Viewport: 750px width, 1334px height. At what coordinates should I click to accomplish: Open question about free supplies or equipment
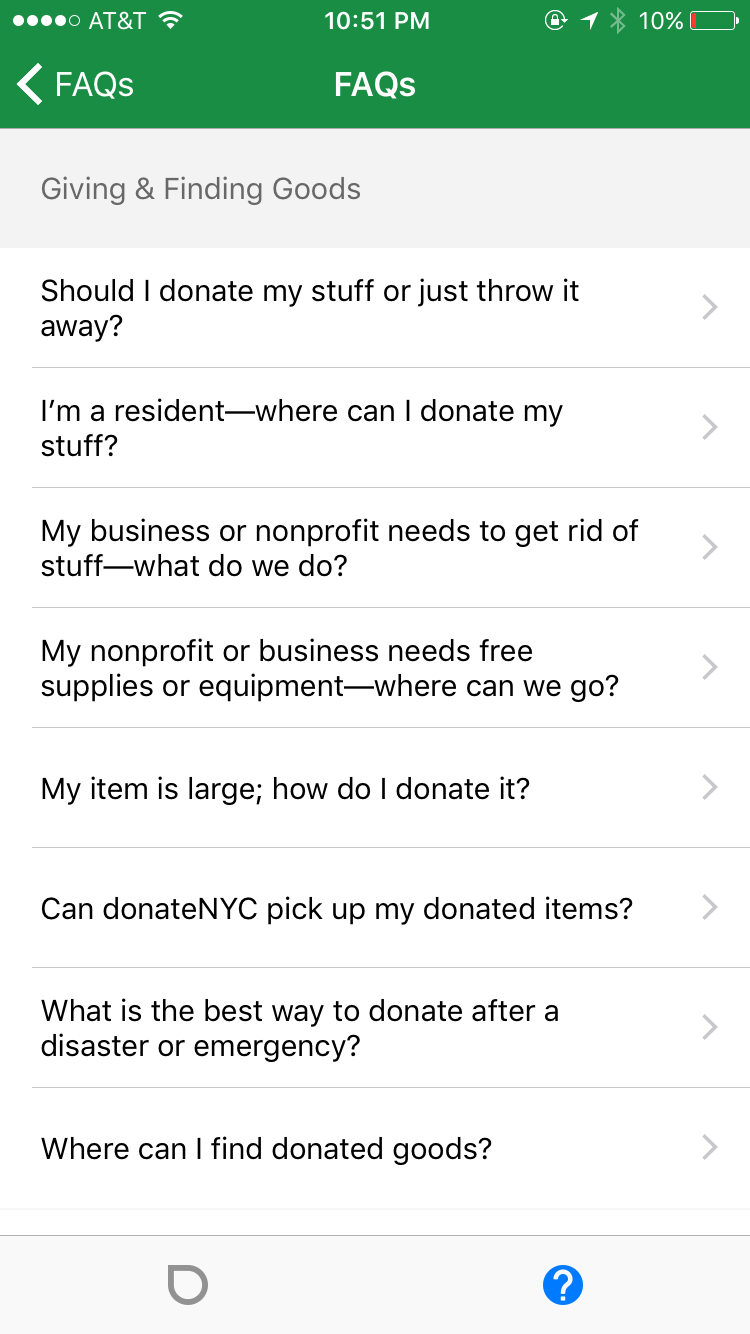click(x=375, y=668)
